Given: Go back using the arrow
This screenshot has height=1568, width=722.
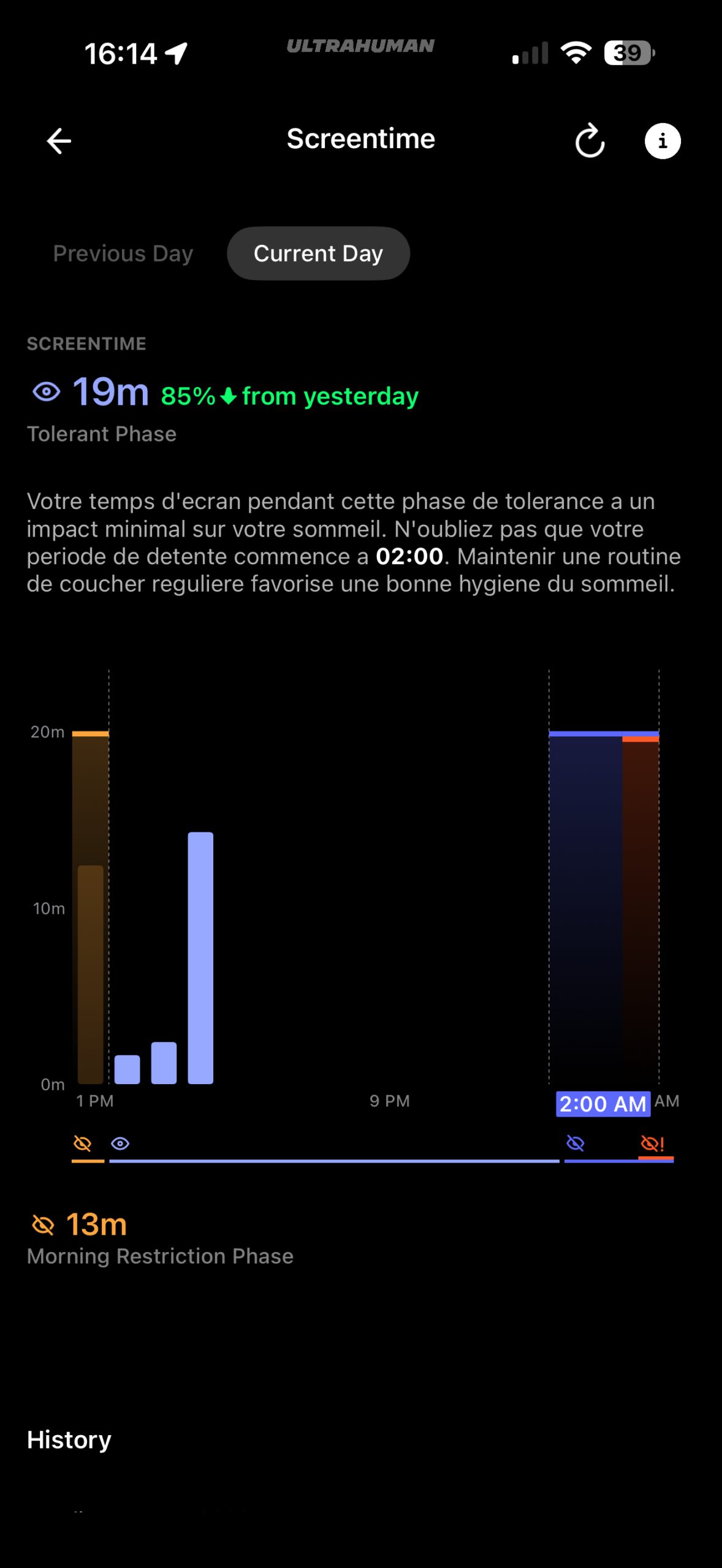Looking at the screenshot, I should (59, 141).
